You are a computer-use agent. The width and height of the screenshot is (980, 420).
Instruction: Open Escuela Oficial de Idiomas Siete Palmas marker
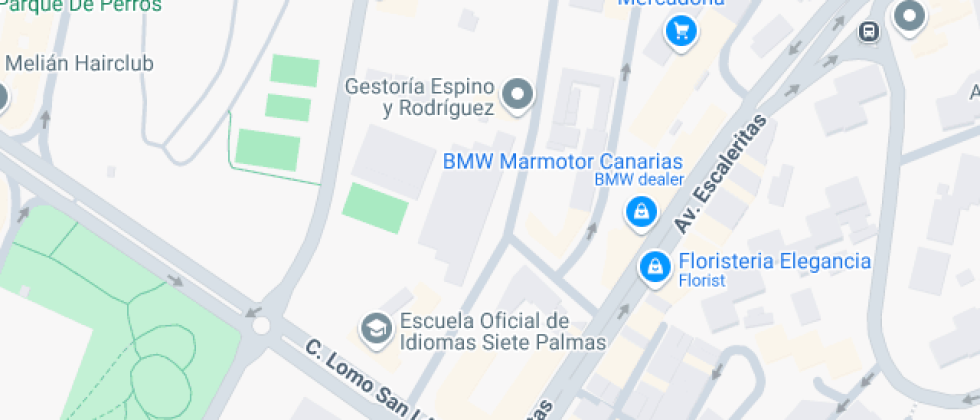pos(376,328)
